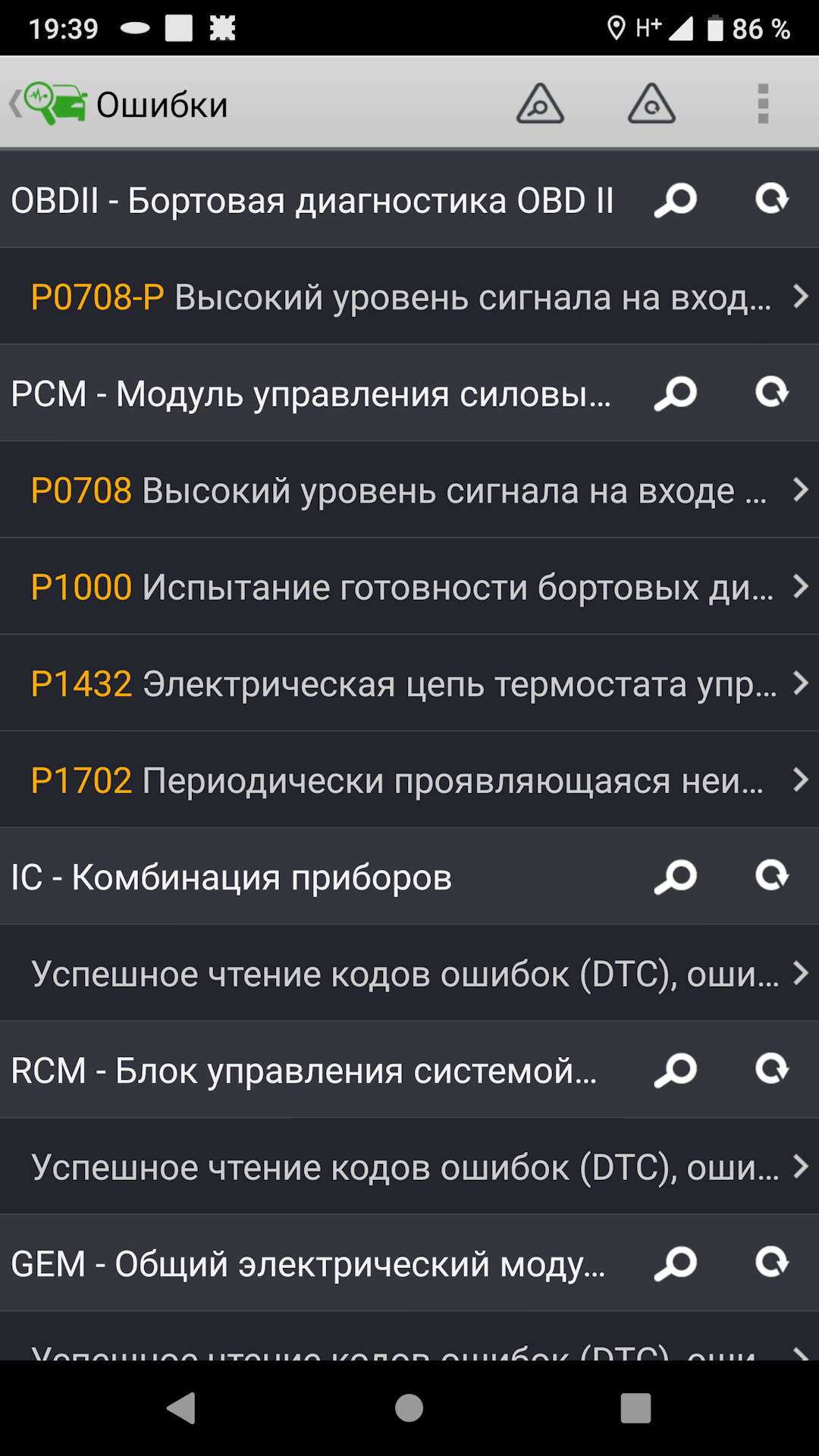Tap the magnifier icon in the OBDII row
Screen dimensions: 819x1456
[675, 200]
